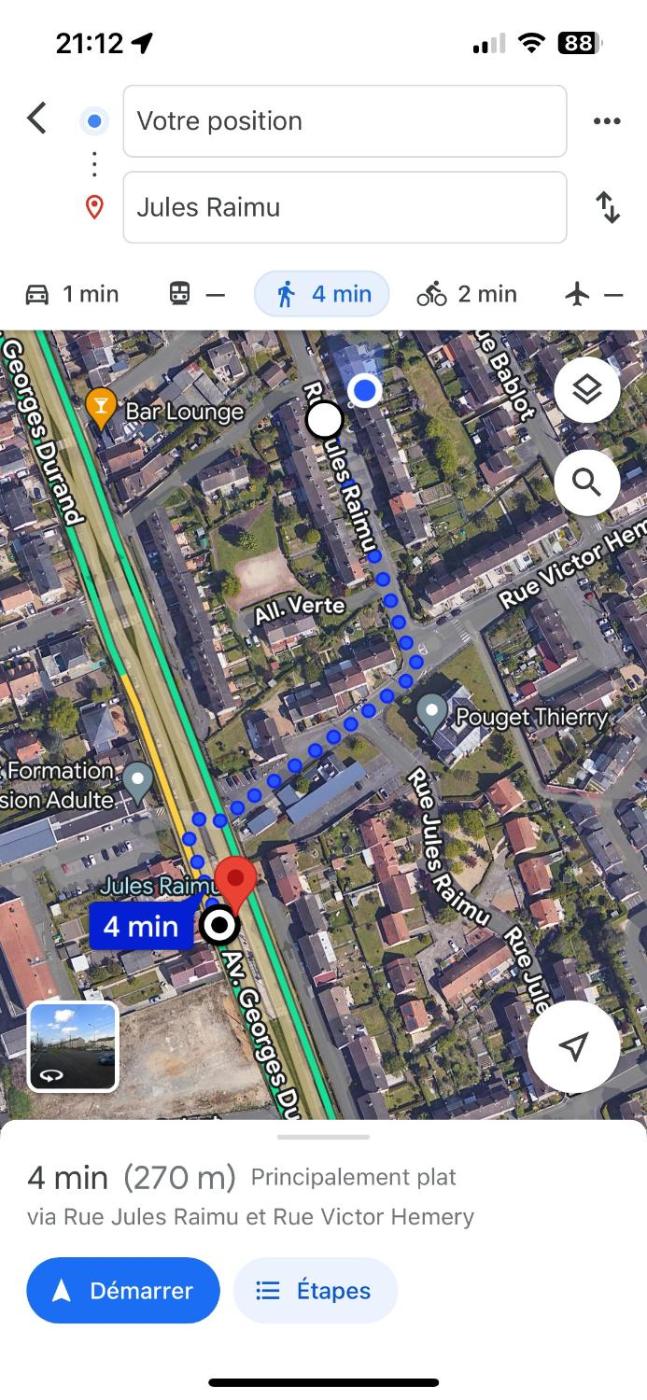
Task: Open the three-dot overflow menu
Action: [606, 121]
